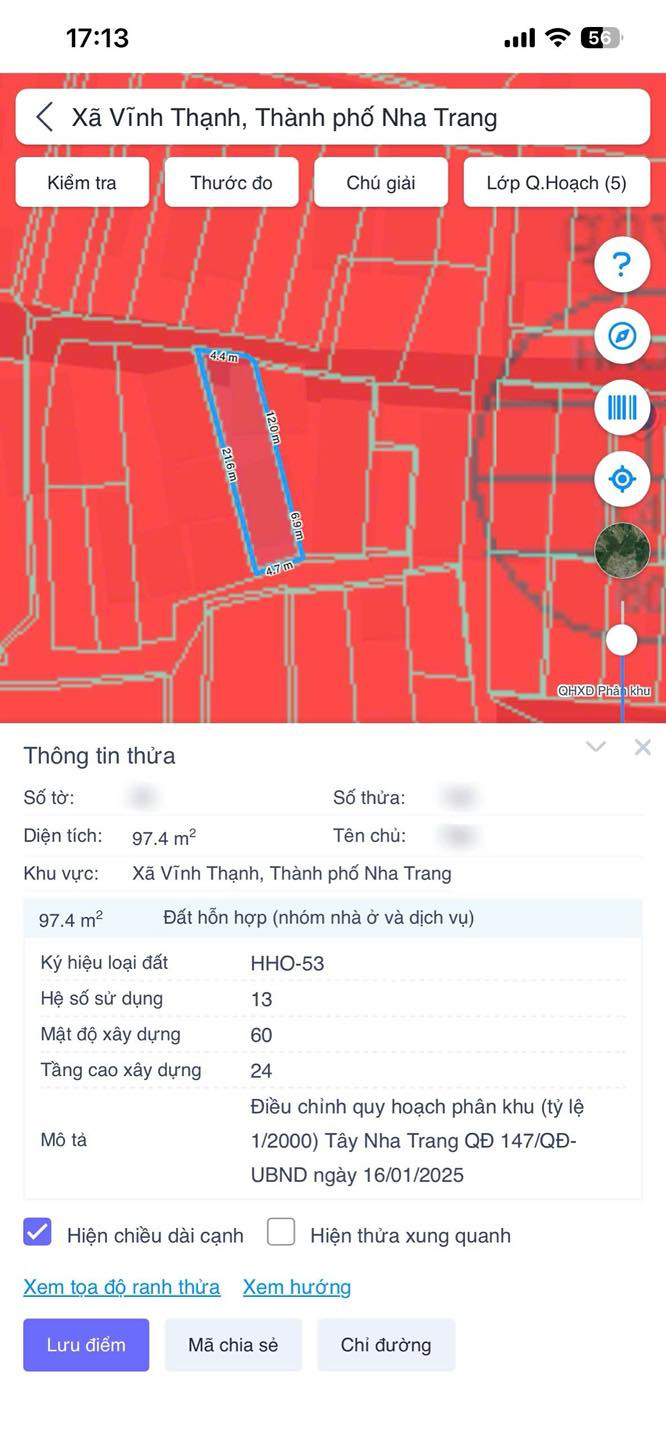
Task: Uncheck Hiện chiều dài cạnh
Action: (x=38, y=1232)
